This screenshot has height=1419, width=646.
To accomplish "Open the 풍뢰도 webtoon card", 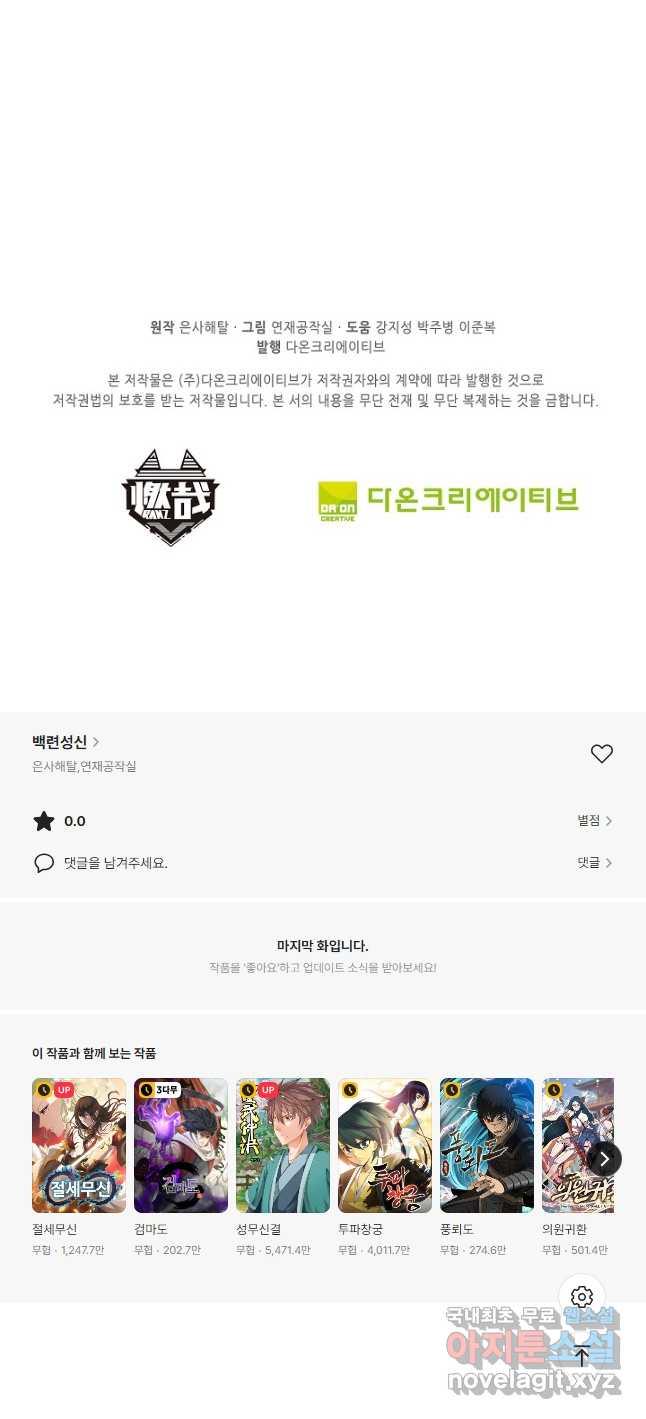I will 487,1145.
